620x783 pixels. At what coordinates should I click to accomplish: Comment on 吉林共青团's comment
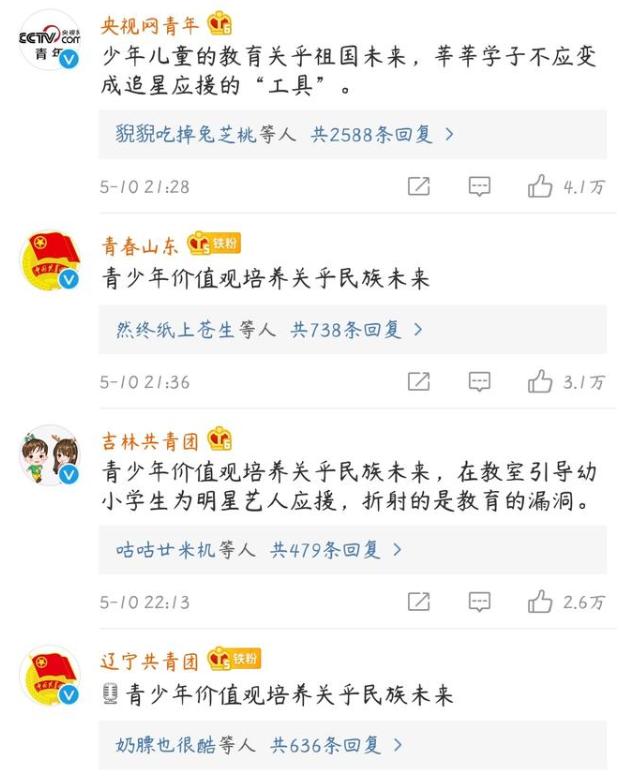480,602
